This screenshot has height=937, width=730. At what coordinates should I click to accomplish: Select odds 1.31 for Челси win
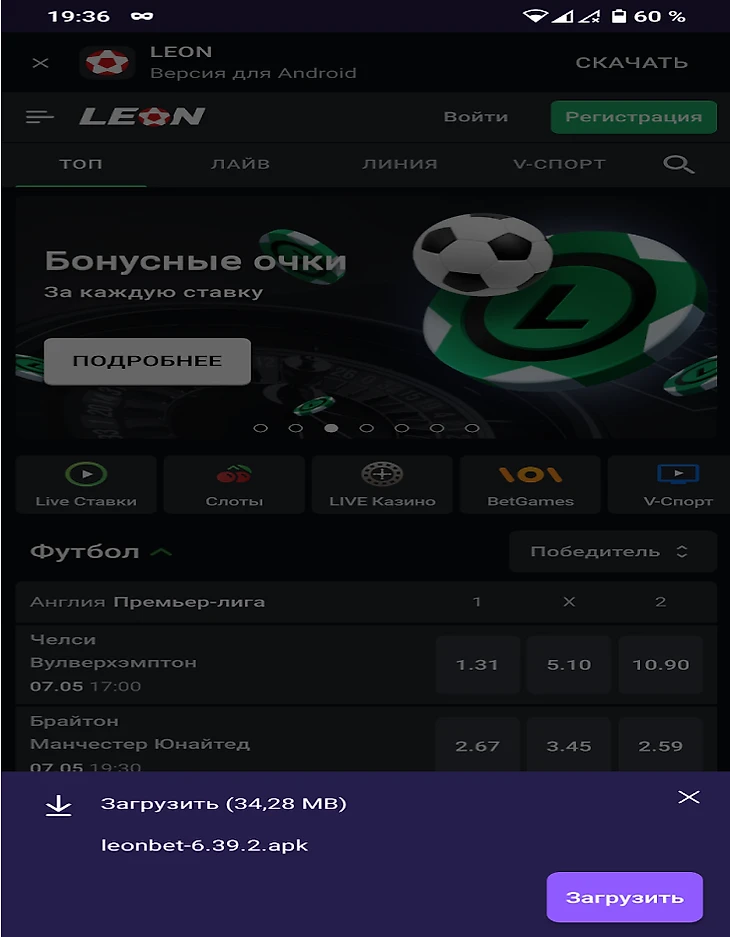point(477,664)
